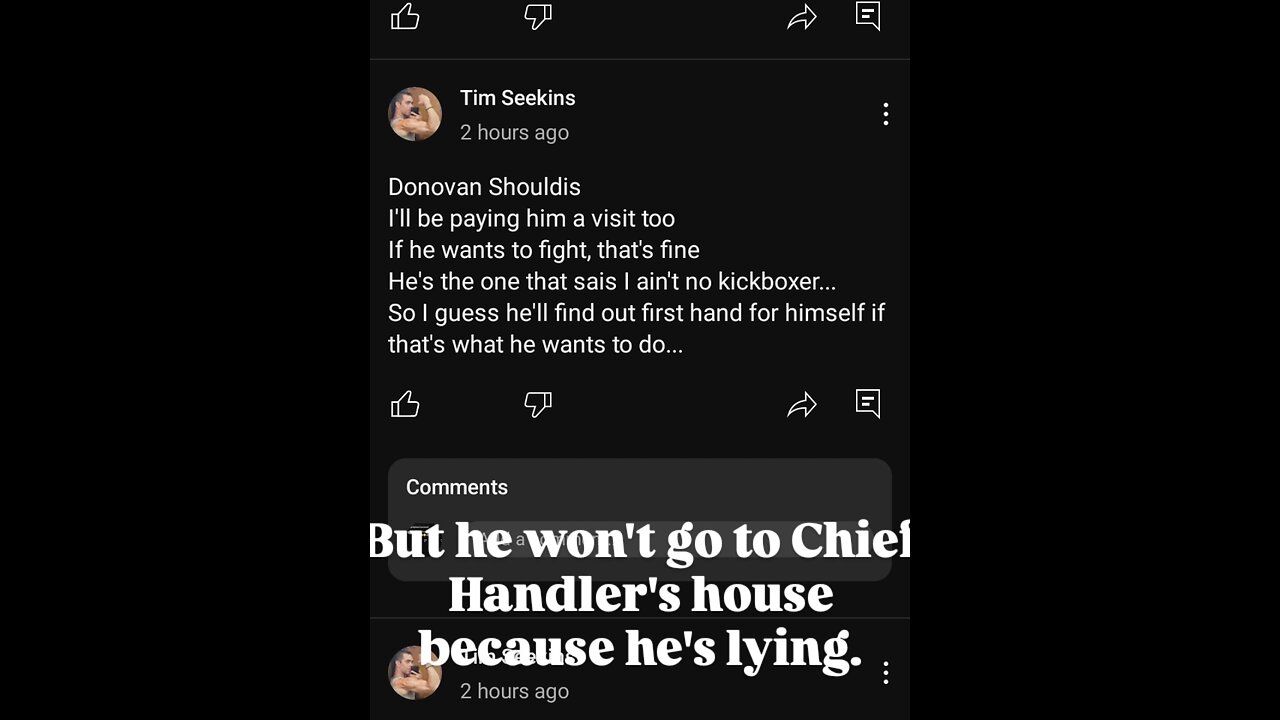Image resolution: width=1280 pixels, height=720 pixels.
Task: Open the Comments box under the post
Action: click(x=639, y=488)
